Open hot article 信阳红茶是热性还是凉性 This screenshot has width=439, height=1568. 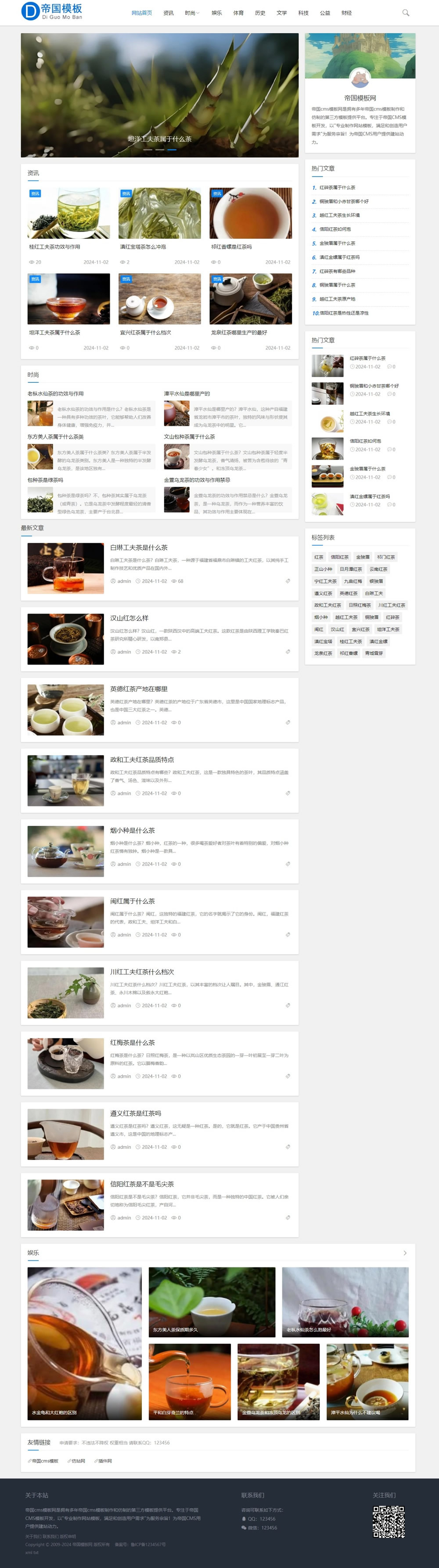pyautogui.click(x=344, y=313)
